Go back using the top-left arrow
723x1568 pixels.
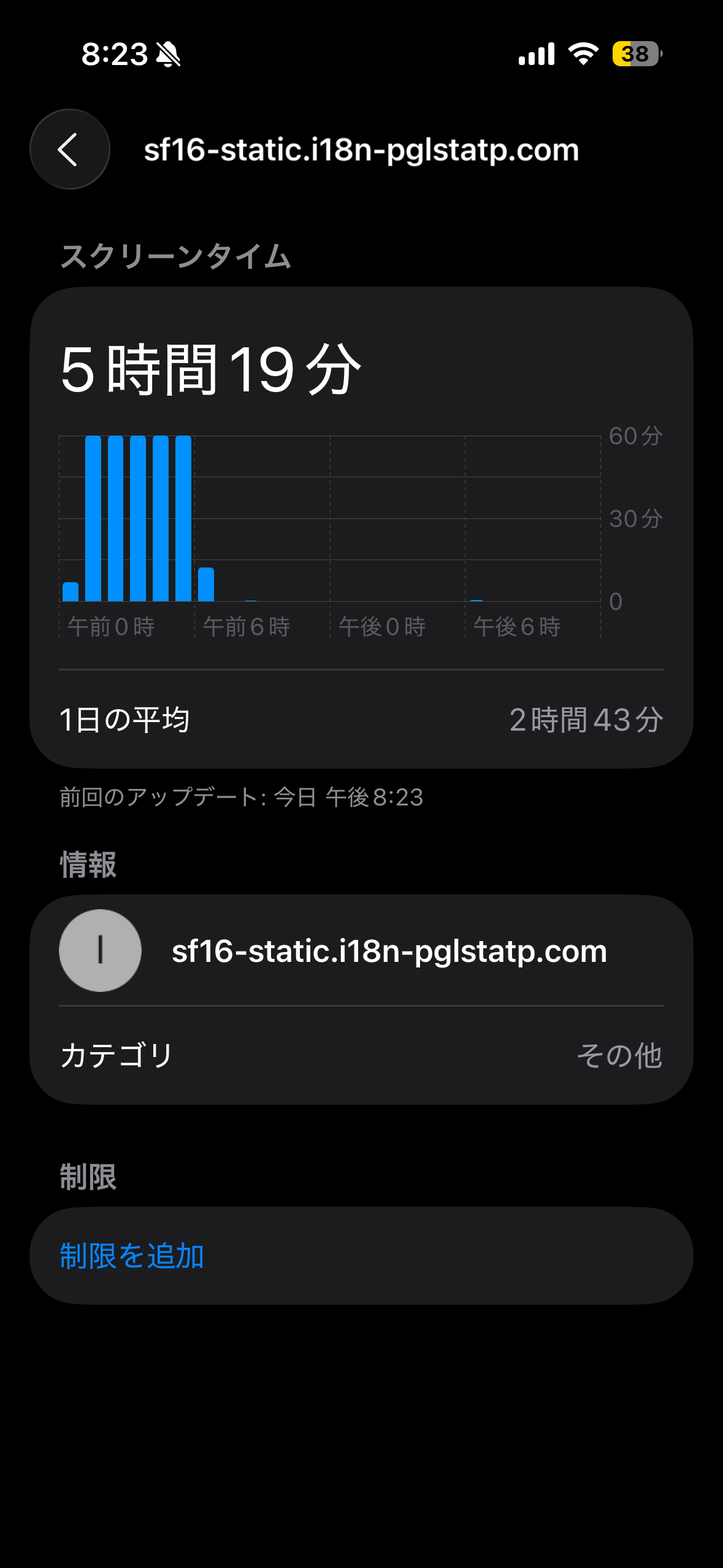pos(69,149)
